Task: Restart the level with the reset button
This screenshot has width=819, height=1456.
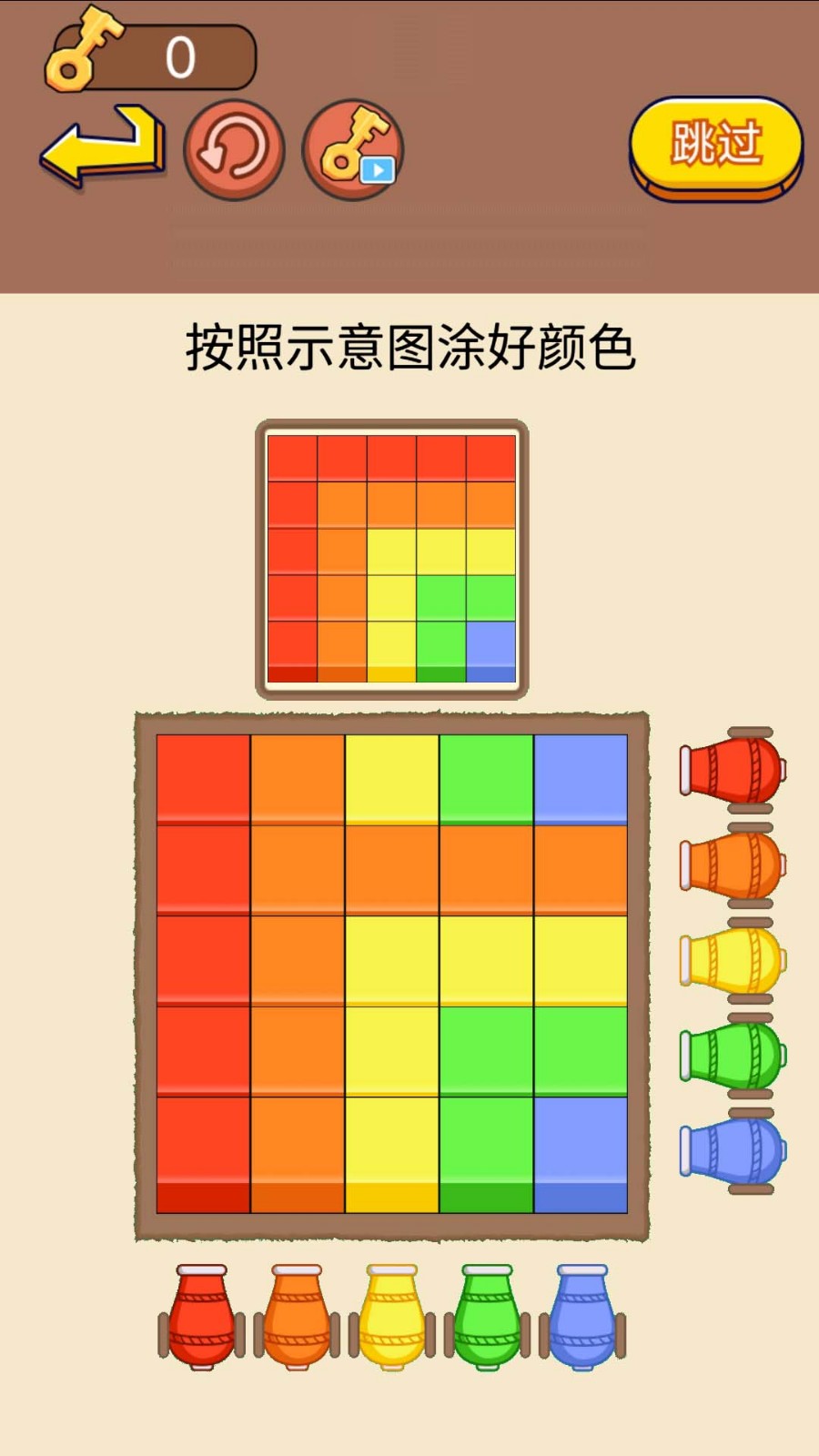Action: click(x=234, y=150)
